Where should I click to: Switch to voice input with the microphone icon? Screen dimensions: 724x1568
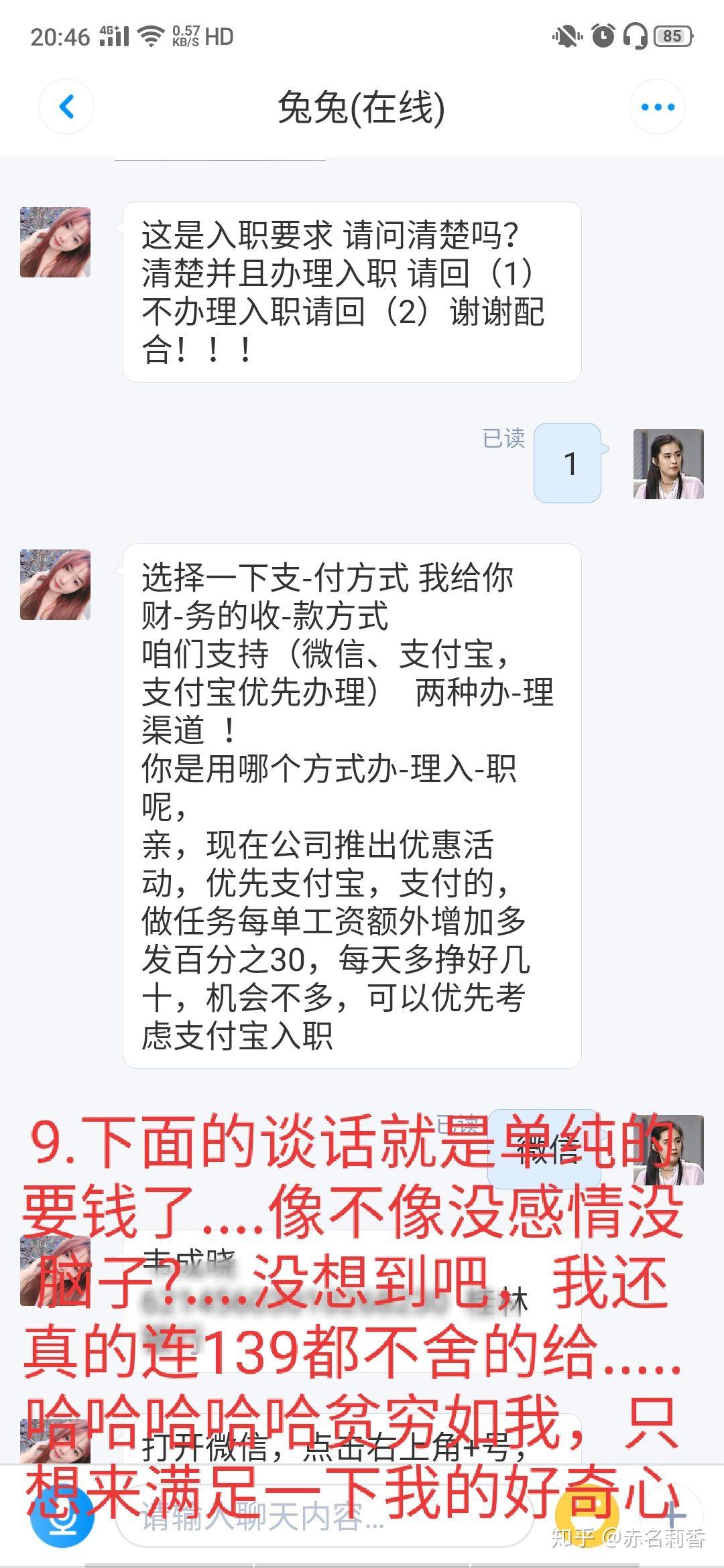tap(62, 1516)
